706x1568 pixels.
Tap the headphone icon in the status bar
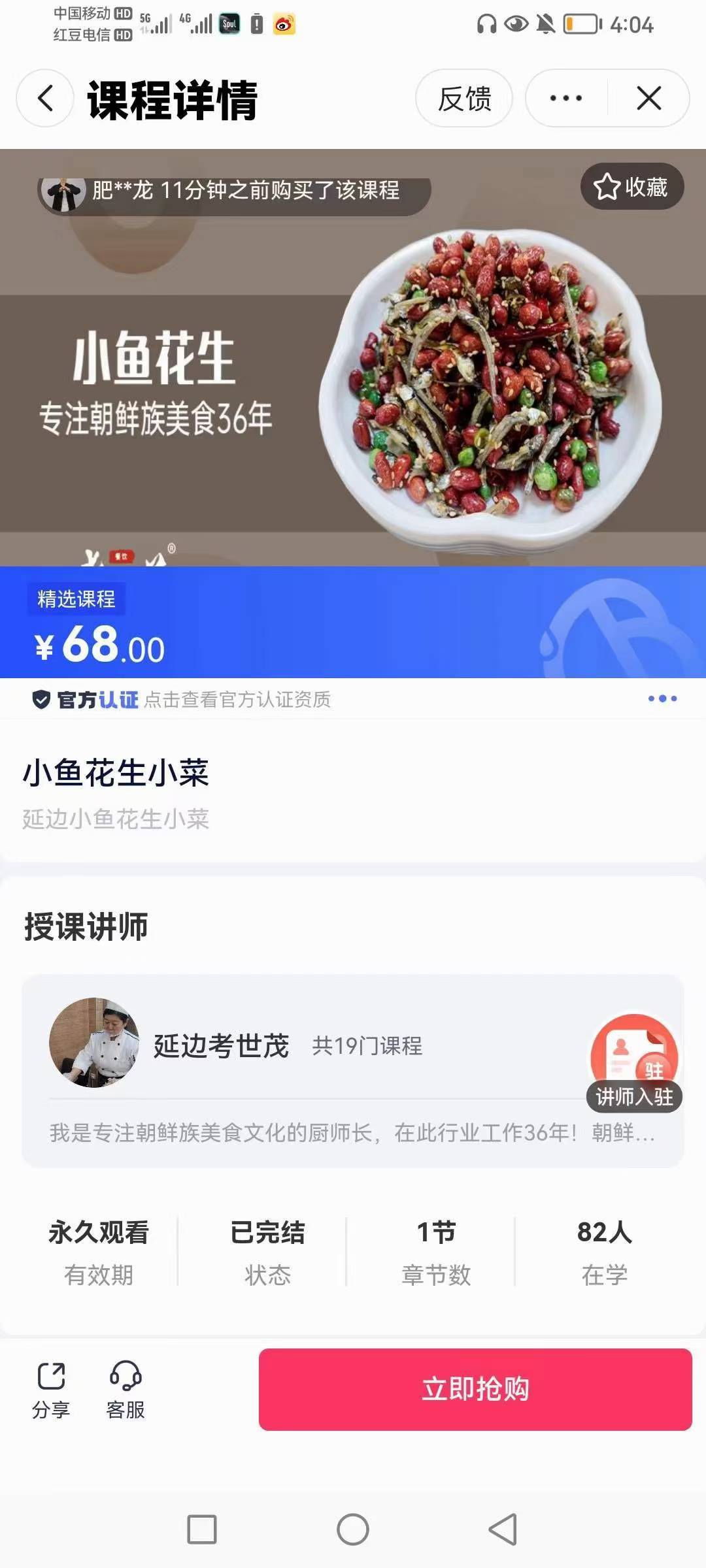tap(485, 24)
